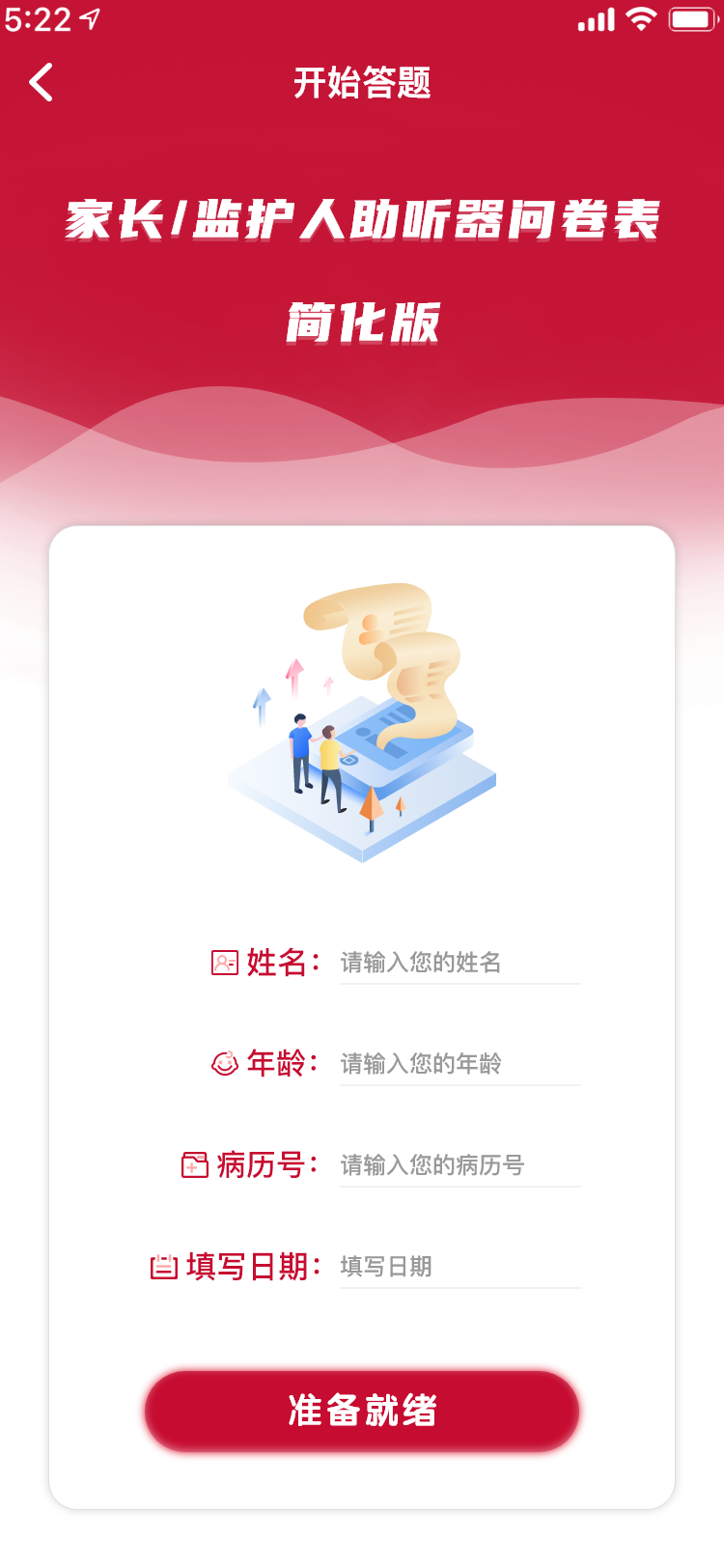Tap the 准备就绪 button to start
This screenshot has width=724, height=1568.
[x=362, y=1411]
